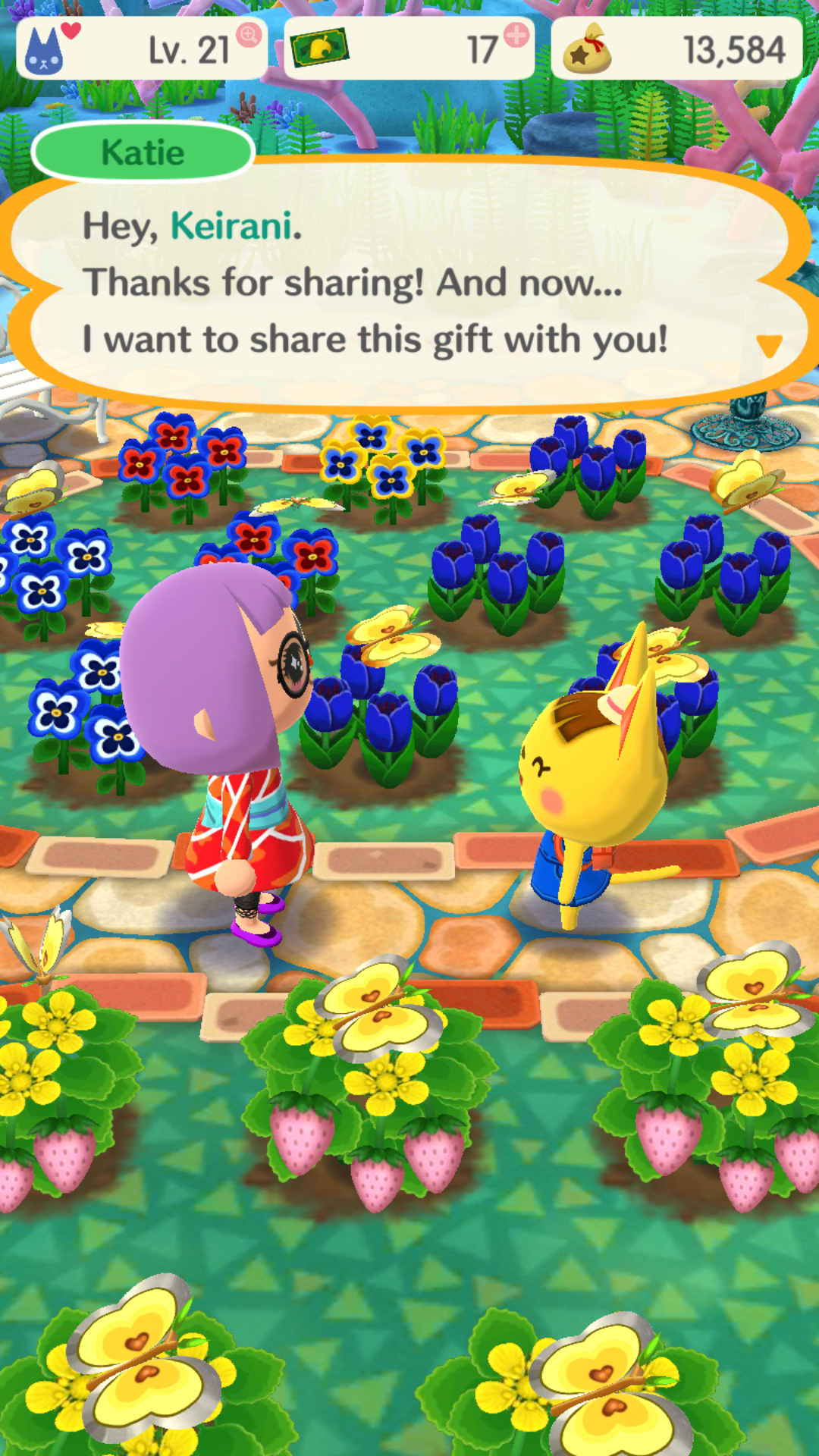Tap the plus icon to add Leaf Tickets
The image size is (819, 1456).
click(x=516, y=35)
